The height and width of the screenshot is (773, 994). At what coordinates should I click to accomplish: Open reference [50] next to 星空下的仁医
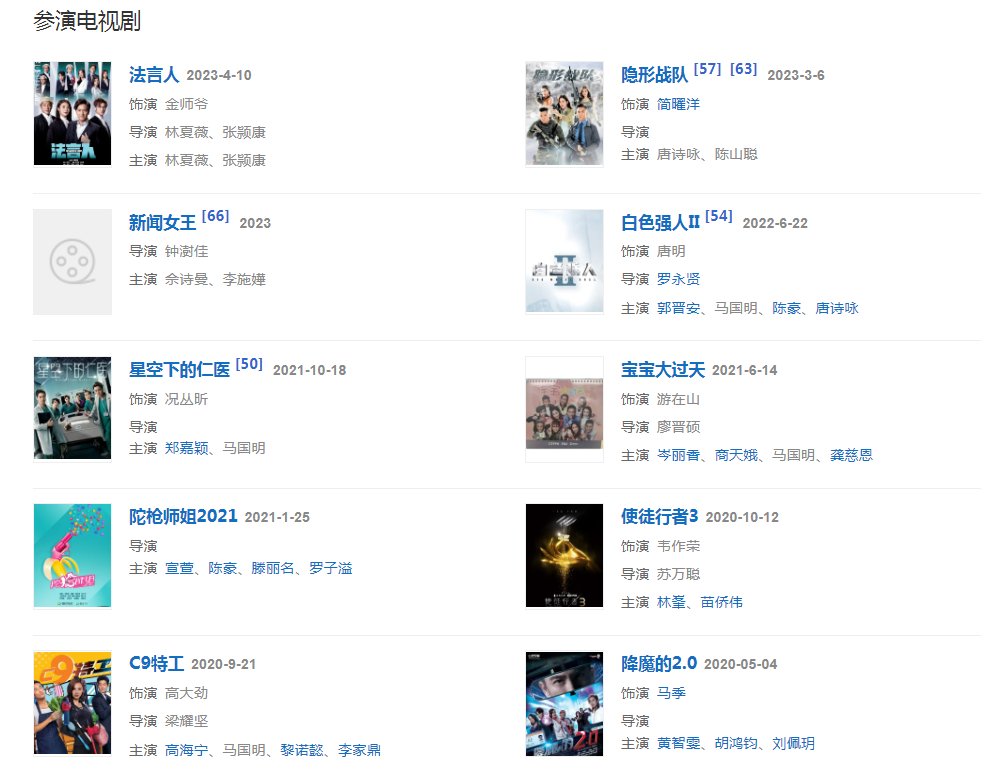pyautogui.click(x=249, y=364)
